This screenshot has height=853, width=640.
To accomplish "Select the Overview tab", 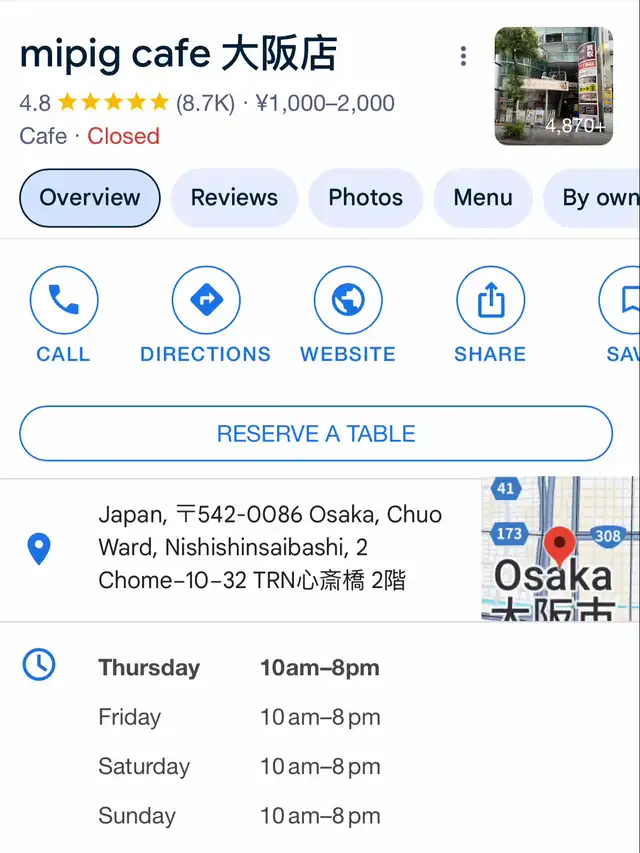I will [x=90, y=198].
